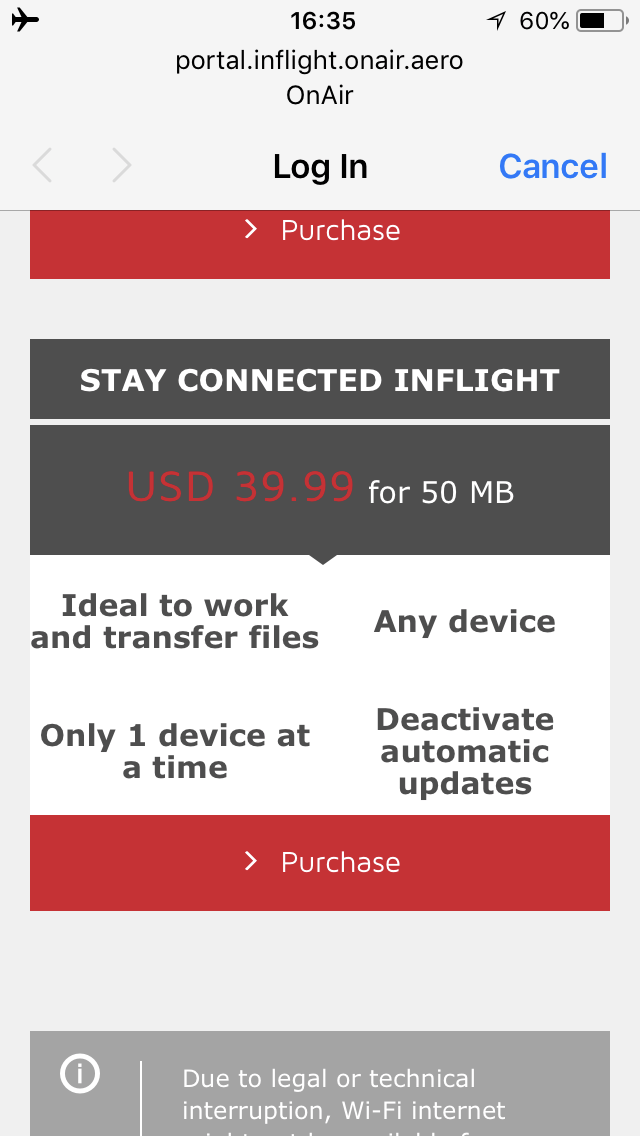The image size is (640, 1136).
Task: Go back with the browser back arrow
Action: [43, 166]
